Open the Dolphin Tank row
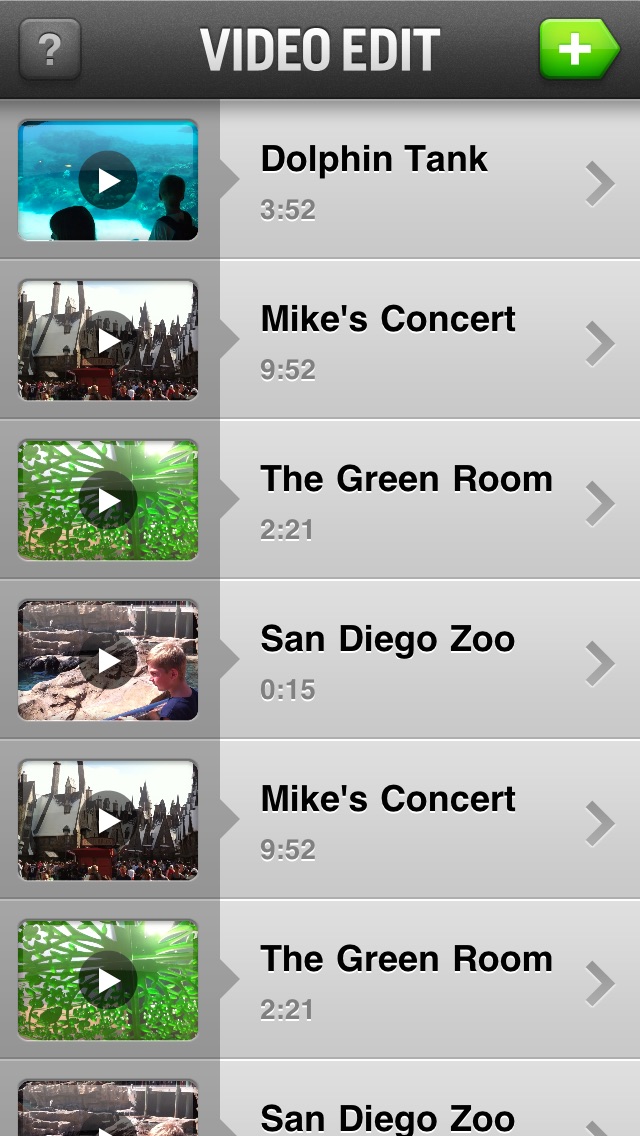 320,179
